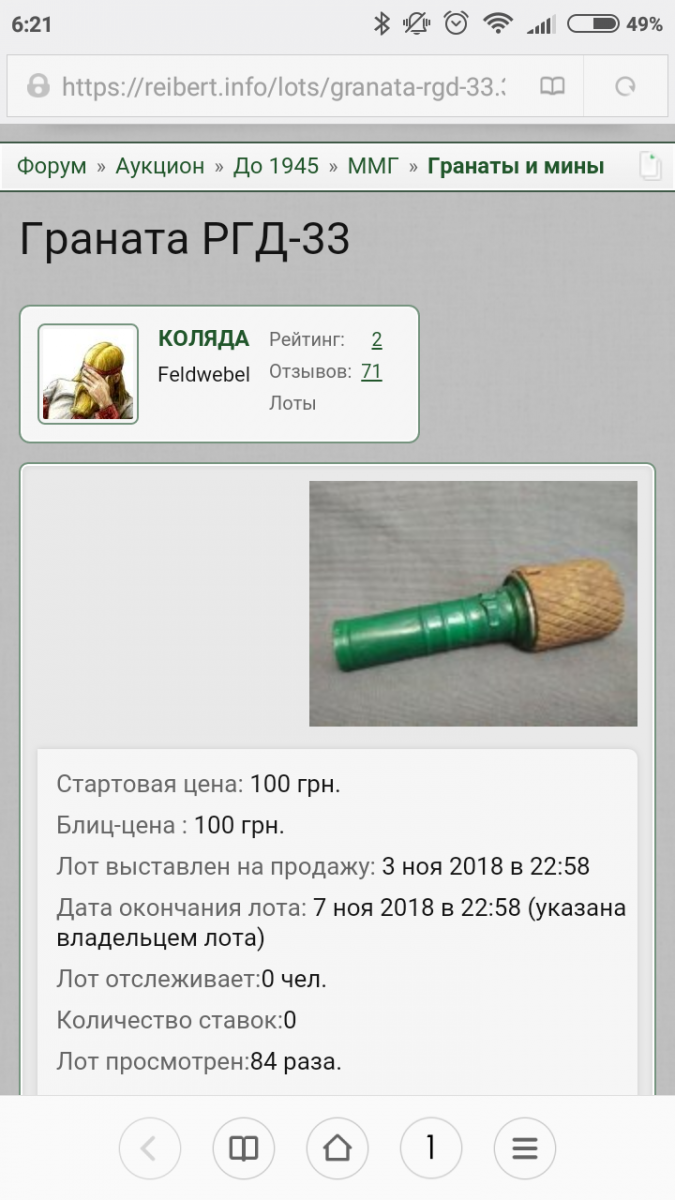
Task: Go to ММГ breadcrumb section
Action: tap(373, 166)
